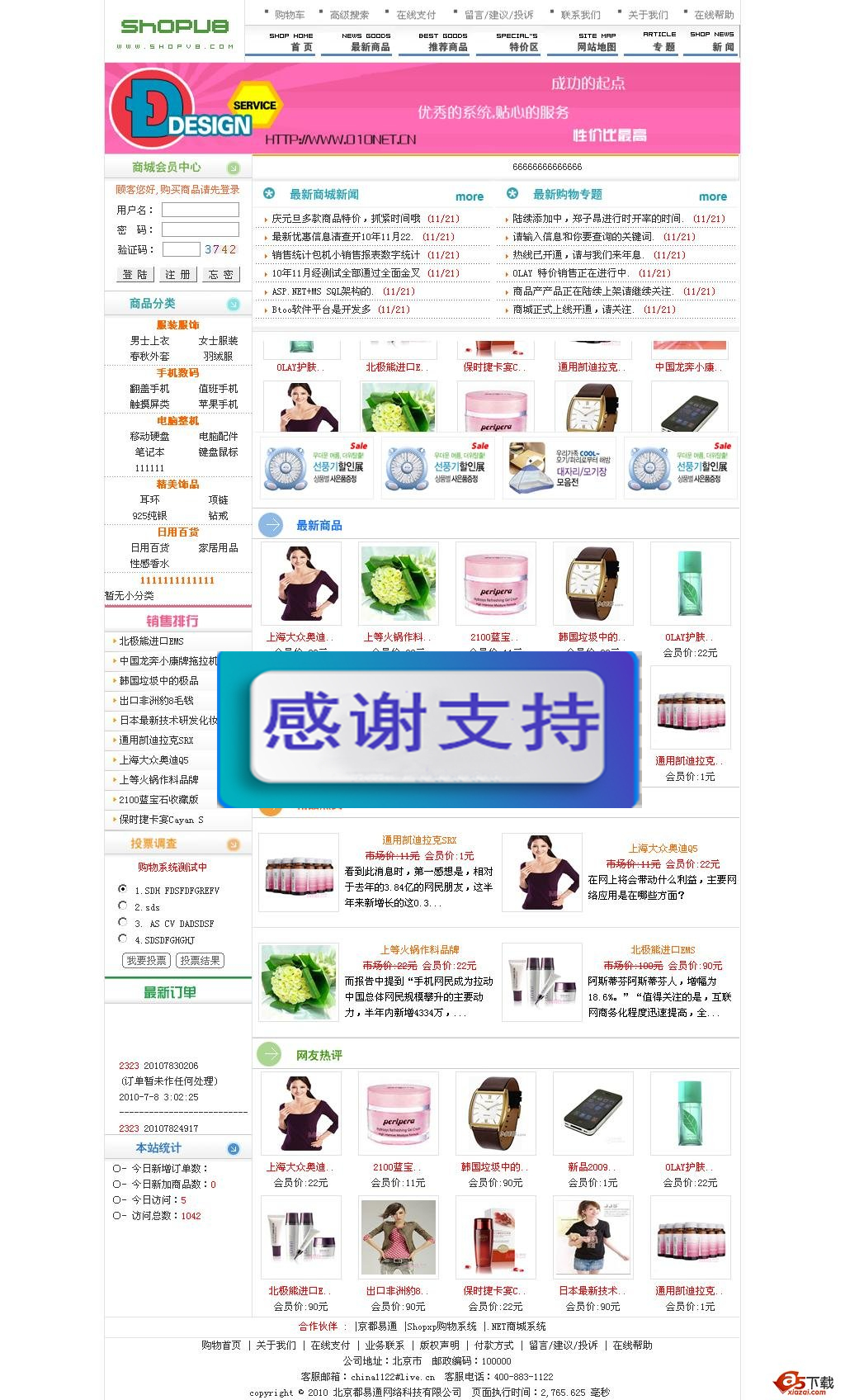The width and height of the screenshot is (845, 1400).
Task: Tap the 登陆 login button
Action: [x=135, y=274]
